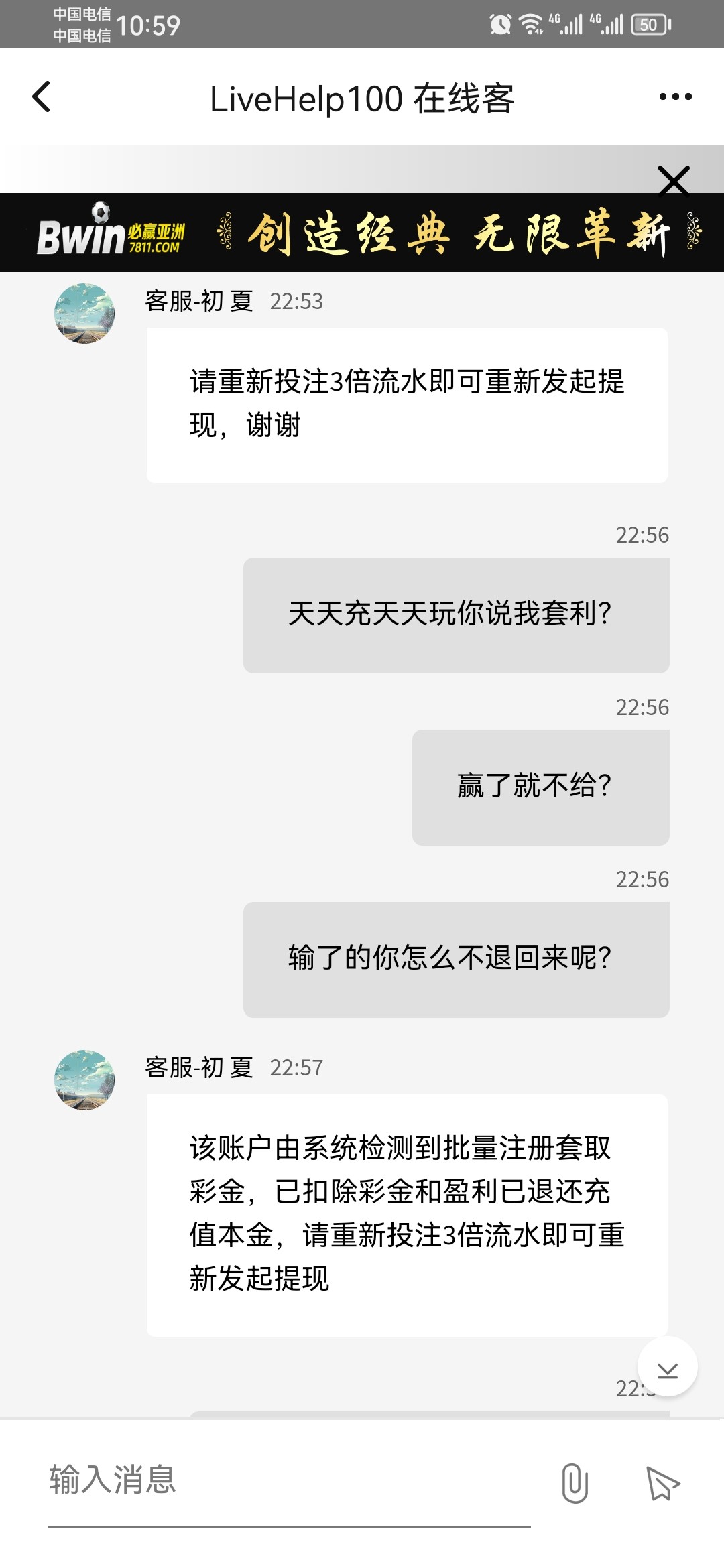Focus the message input field
Viewport: 724px width, 1568px height.
tap(288, 1480)
